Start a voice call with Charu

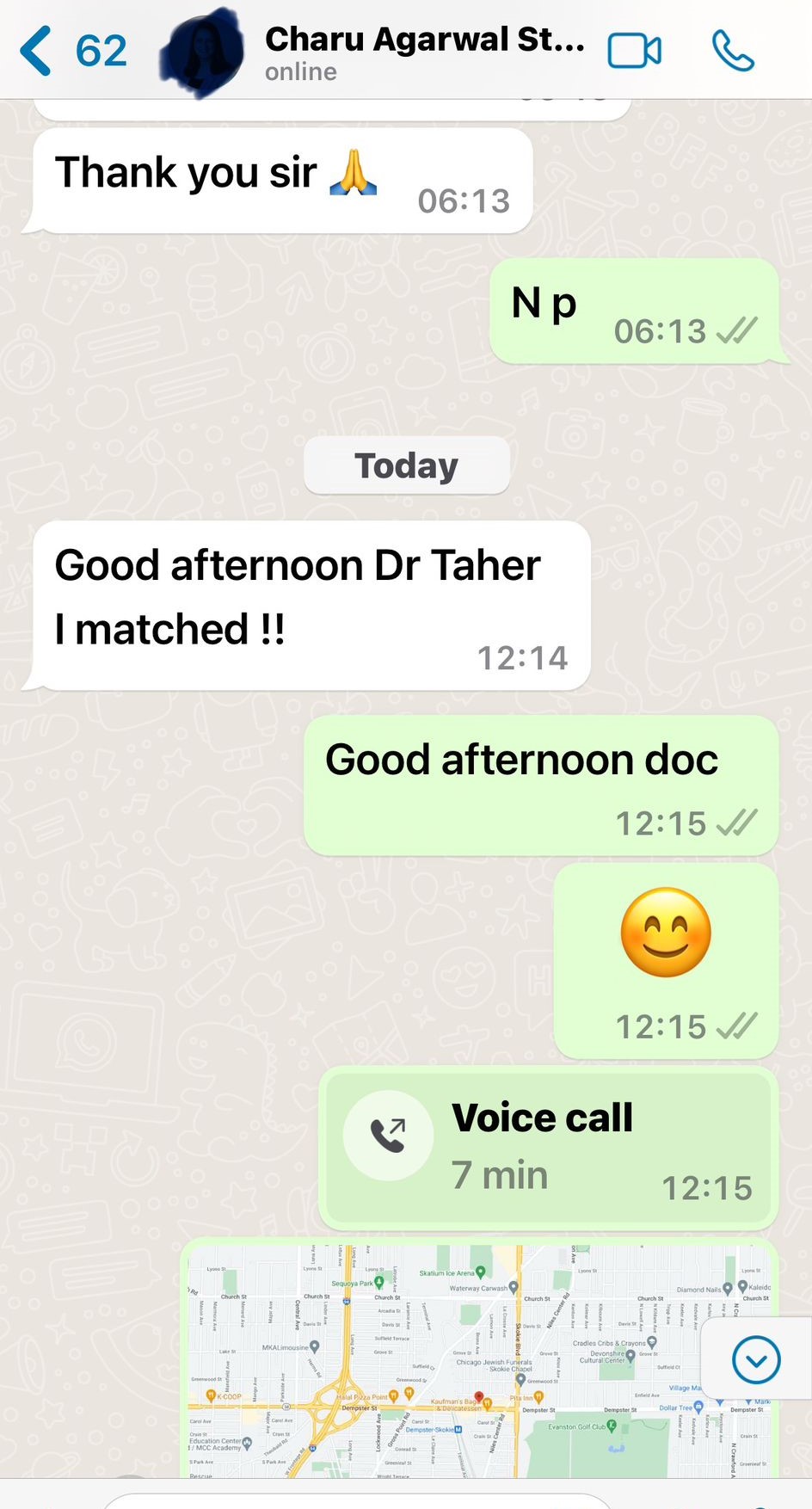click(733, 52)
